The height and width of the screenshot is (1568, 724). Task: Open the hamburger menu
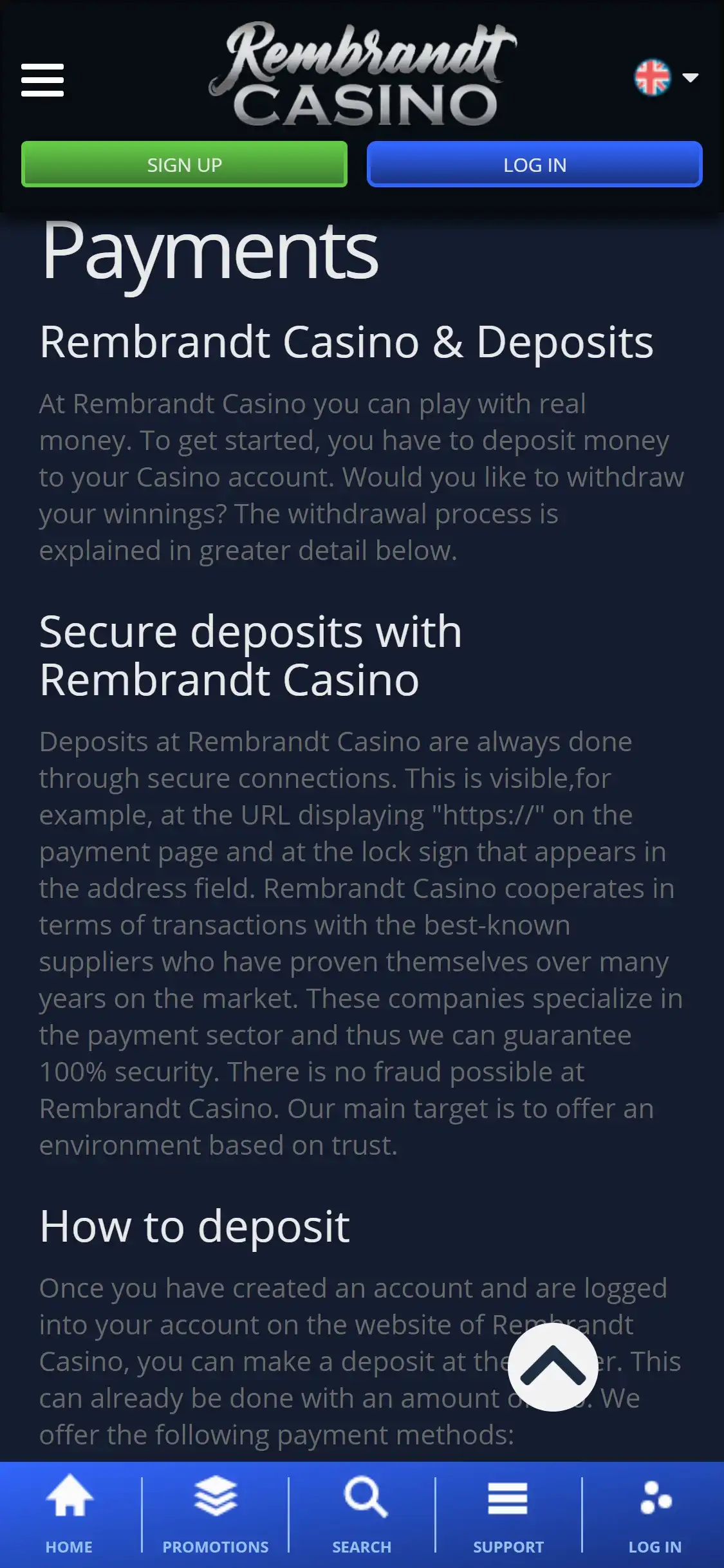pos(42,80)
